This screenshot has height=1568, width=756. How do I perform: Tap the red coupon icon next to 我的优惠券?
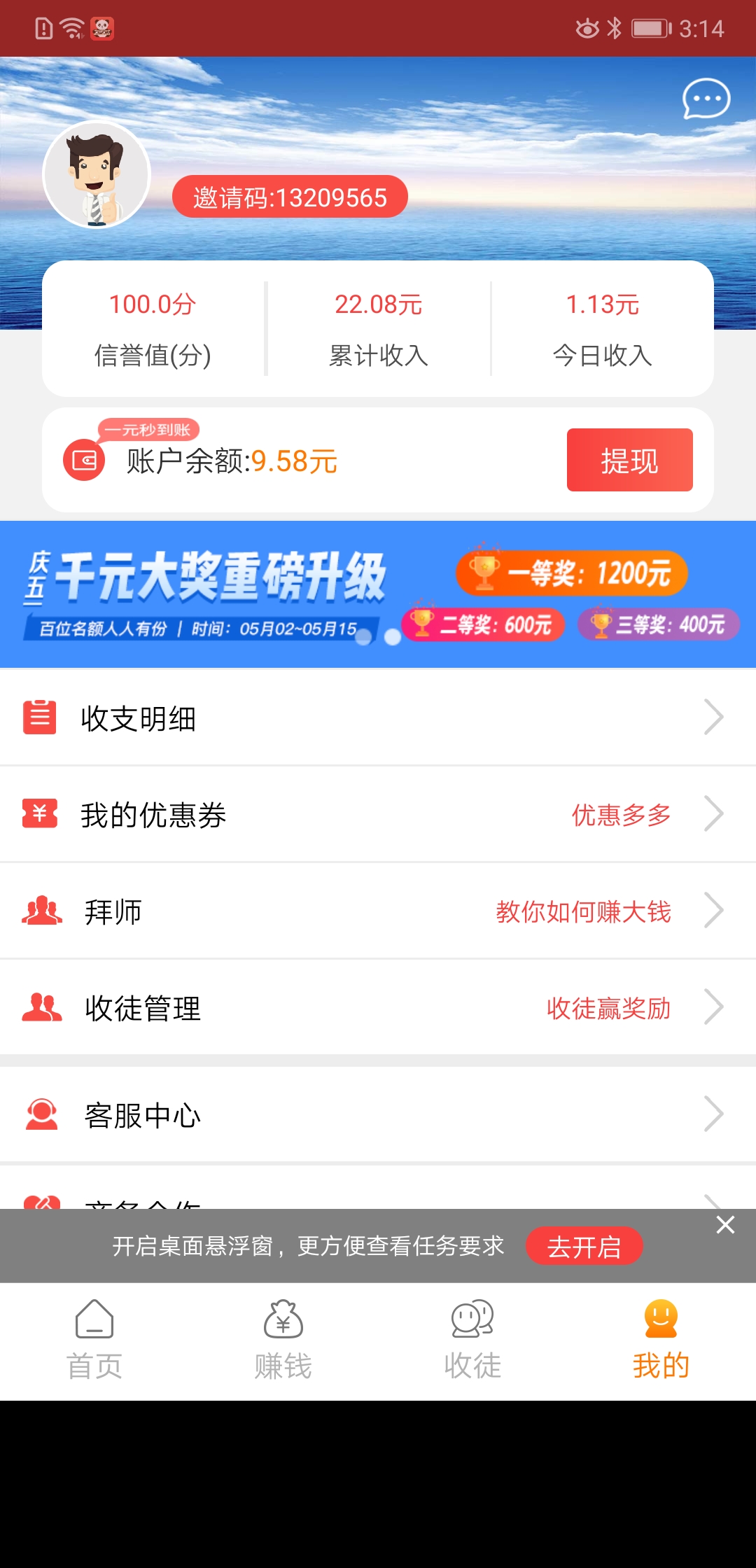click(x=40, y=814)
